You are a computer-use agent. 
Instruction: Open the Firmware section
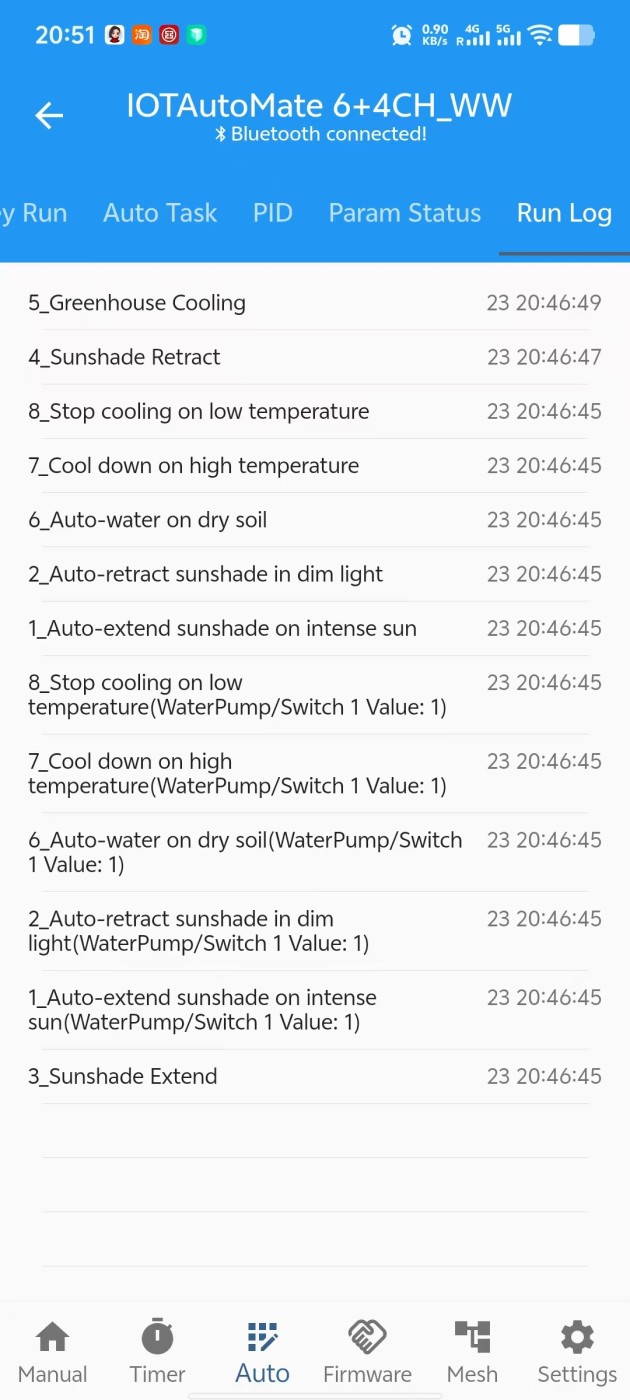tap(367, 1351)
